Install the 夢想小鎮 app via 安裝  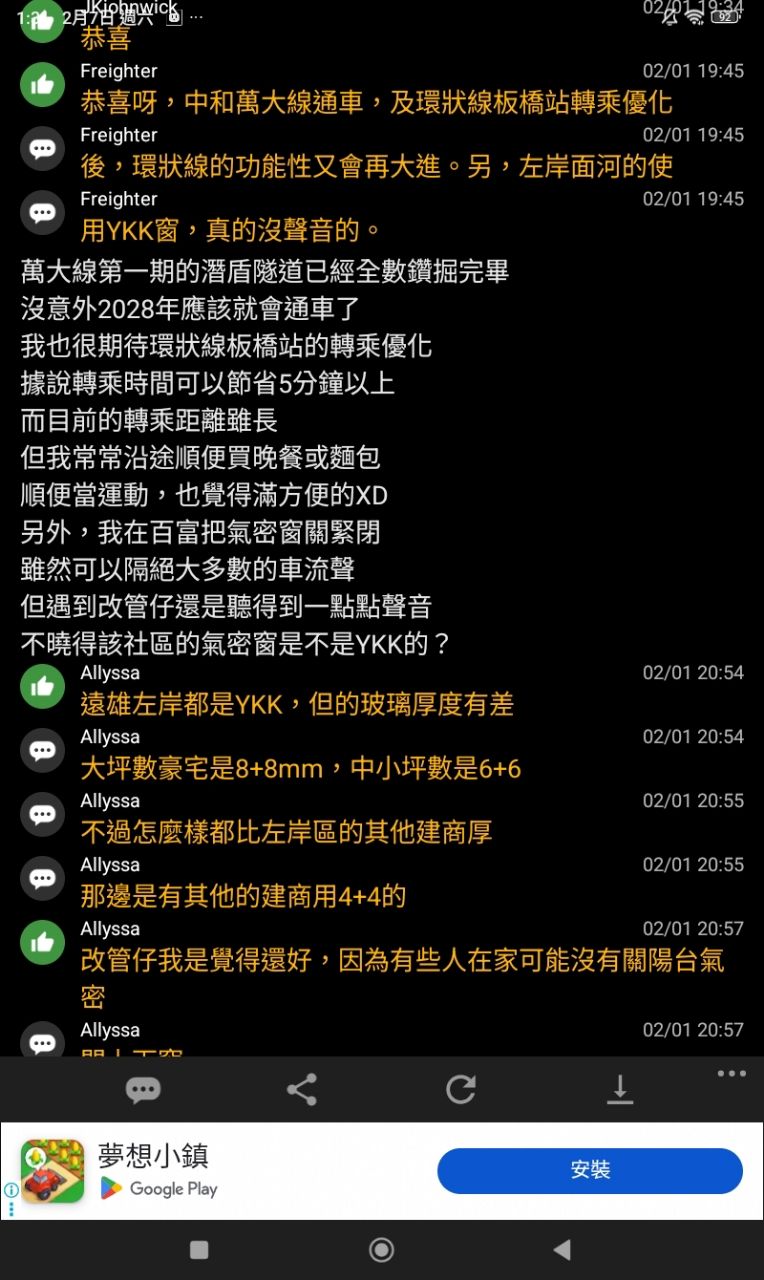(590, 1170)
